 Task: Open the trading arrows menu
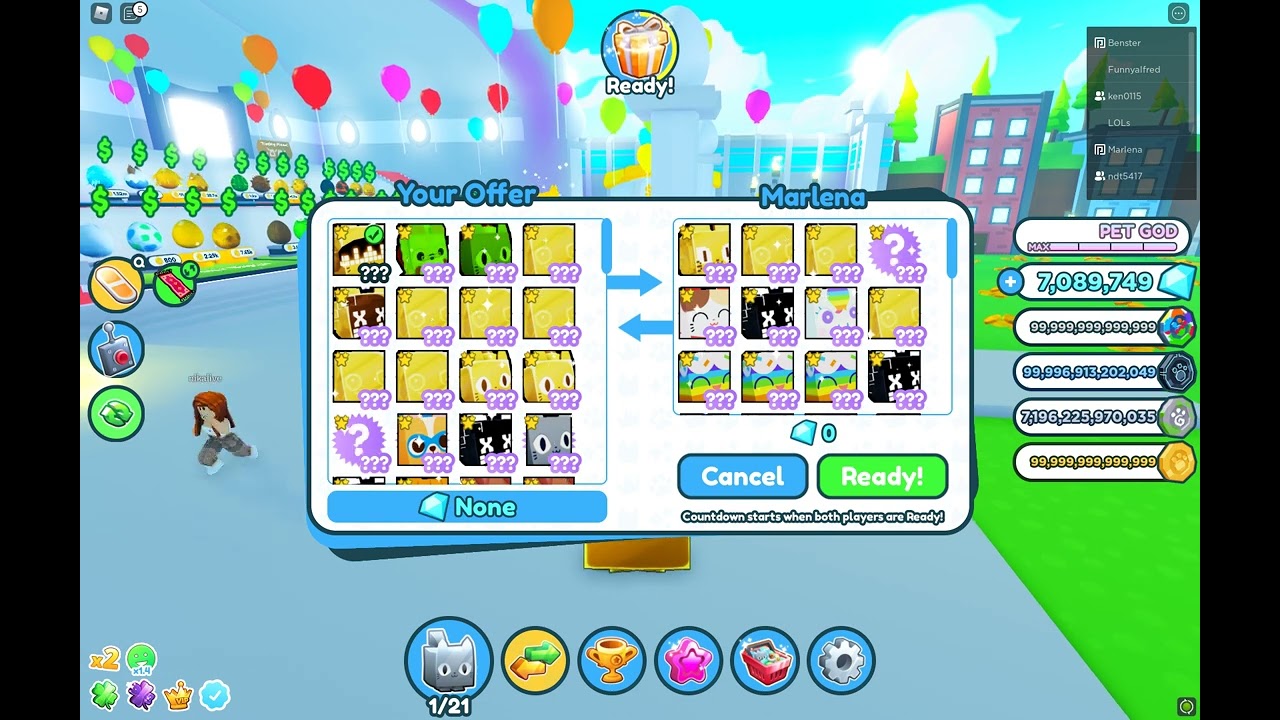pos(535,661)
